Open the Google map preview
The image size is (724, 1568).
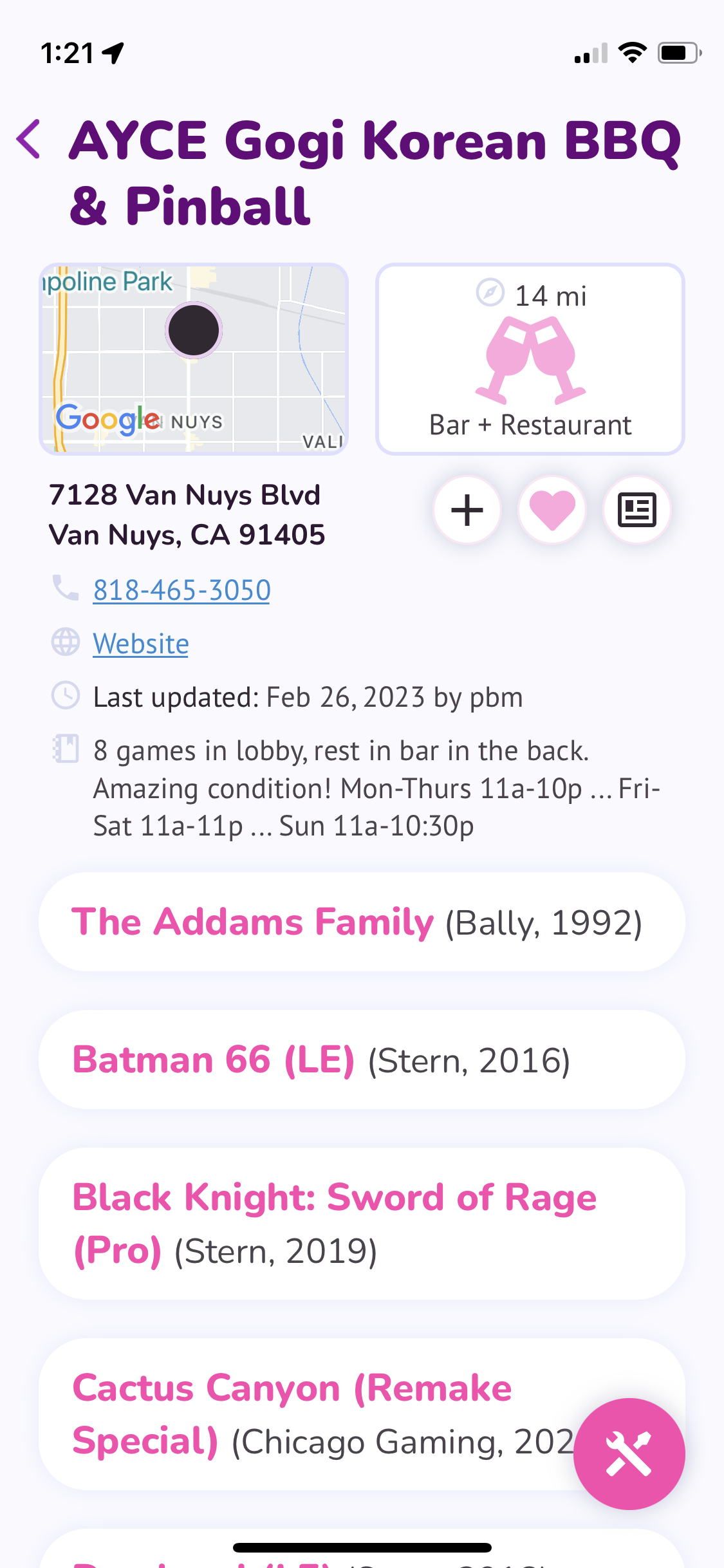pos(194,359)
